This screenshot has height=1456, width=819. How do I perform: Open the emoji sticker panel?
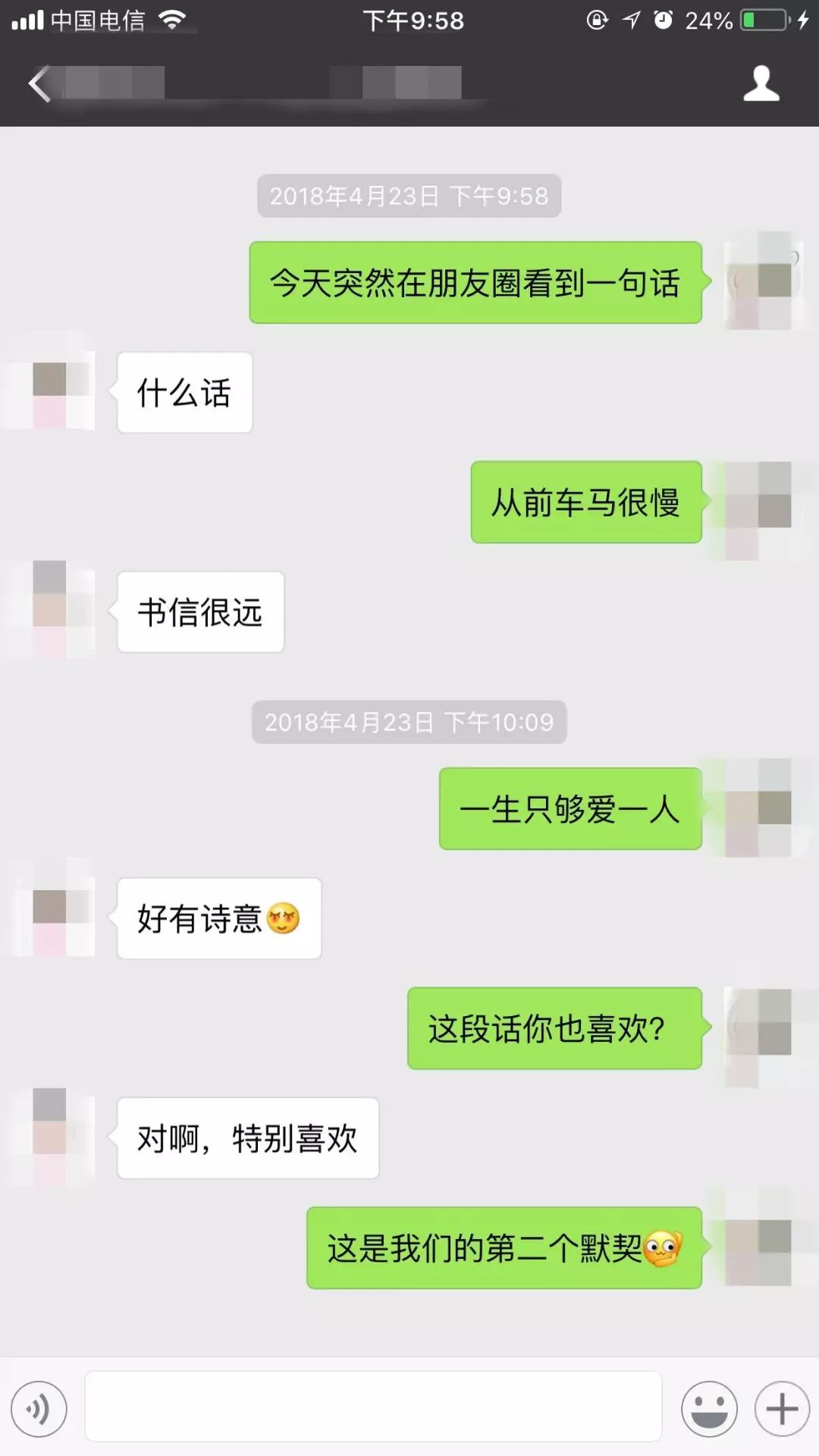(x=709, y=1409)
